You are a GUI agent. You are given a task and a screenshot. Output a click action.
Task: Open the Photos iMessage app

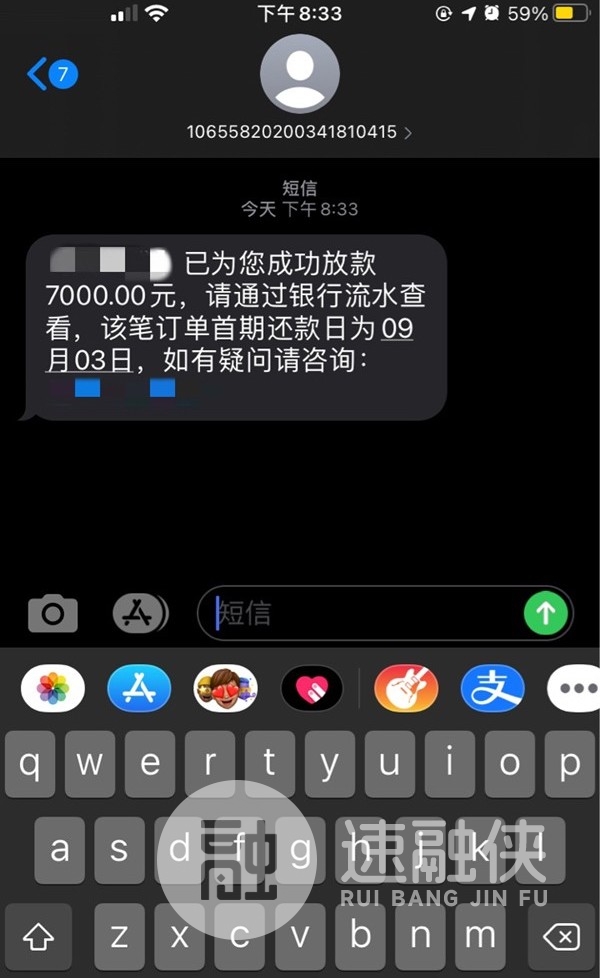tap(53, 688)
